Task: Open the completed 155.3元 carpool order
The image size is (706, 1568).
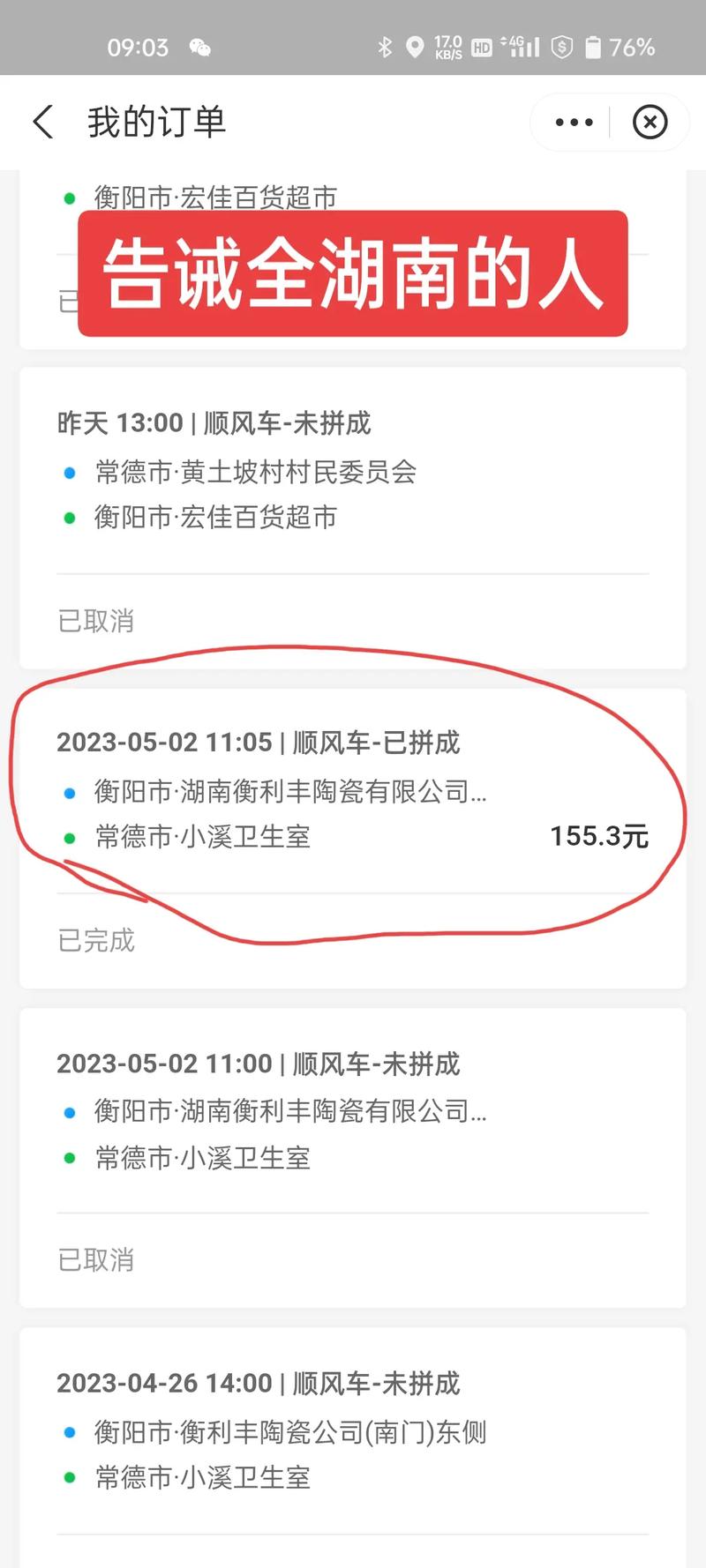Action: click(353, 838)
